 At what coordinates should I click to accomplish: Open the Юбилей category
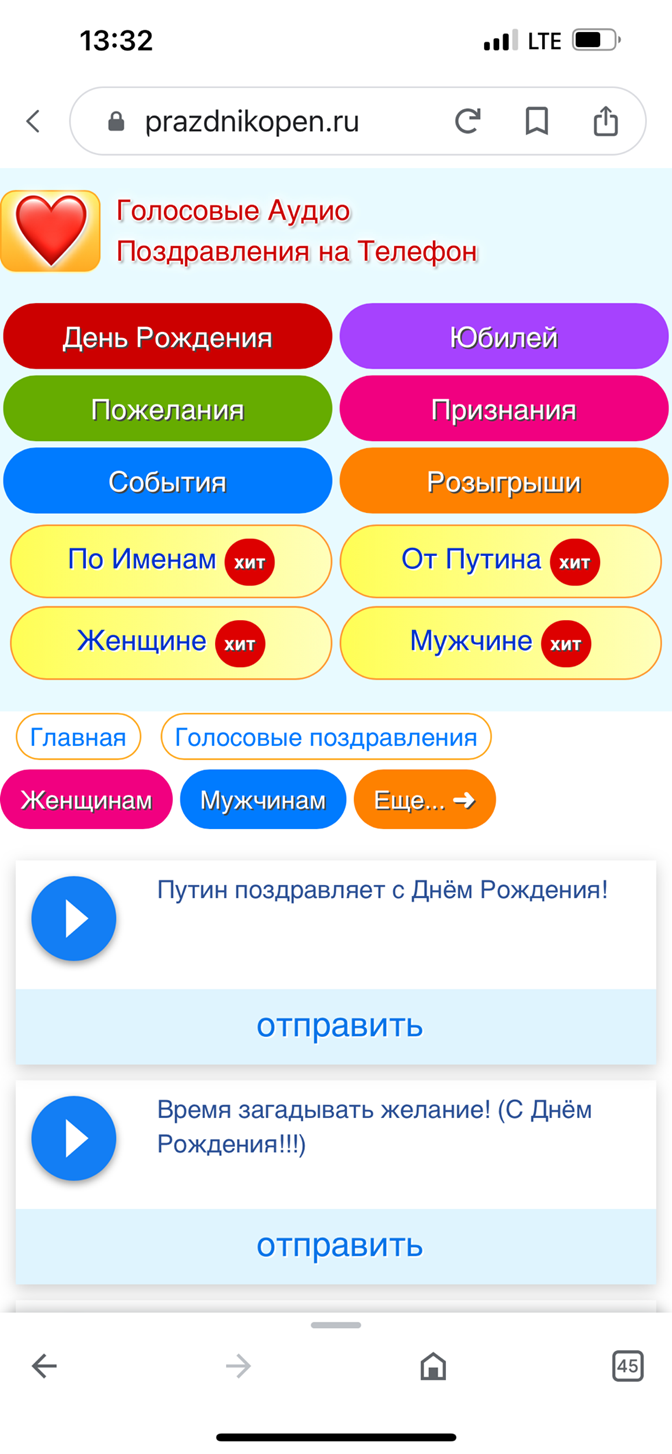503,337
